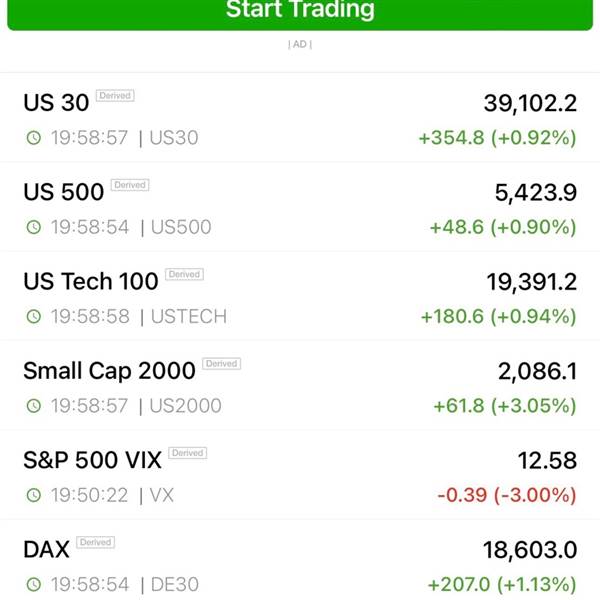Image resolution: width=600 pixels, height=600 pixels.
Task: Select the Small Cap 2000 row
Action: click(300, 387)
